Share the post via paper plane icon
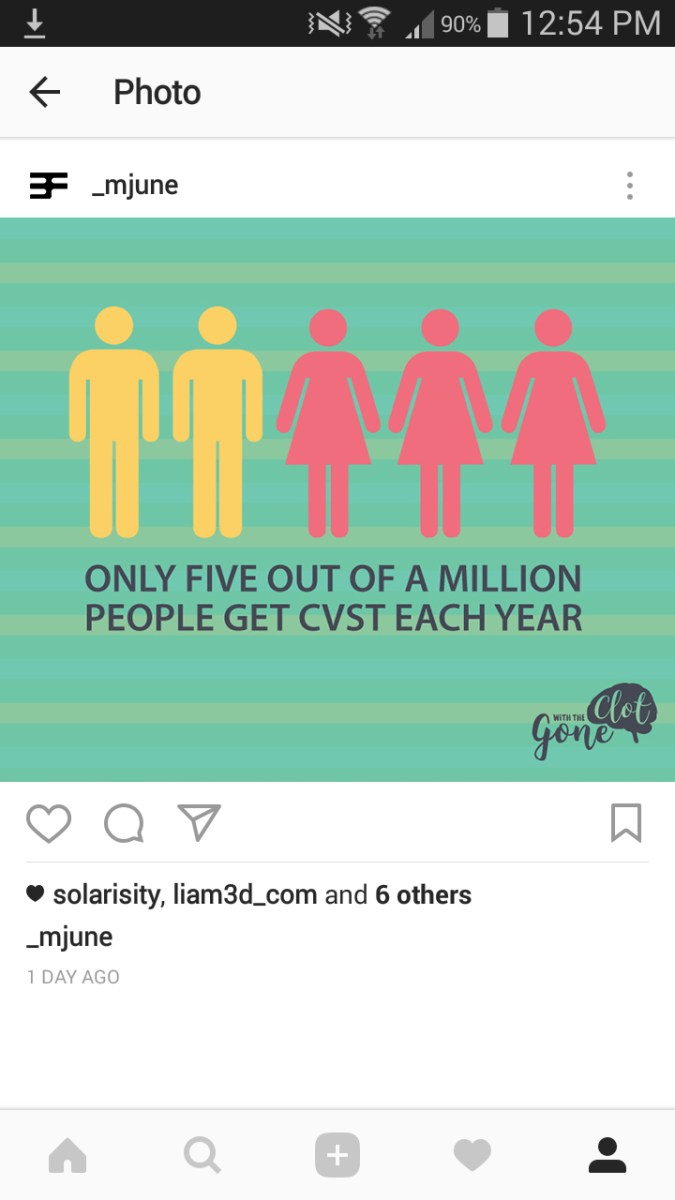The width and height of the screenshot is (675, 1200). coord(198,822)
